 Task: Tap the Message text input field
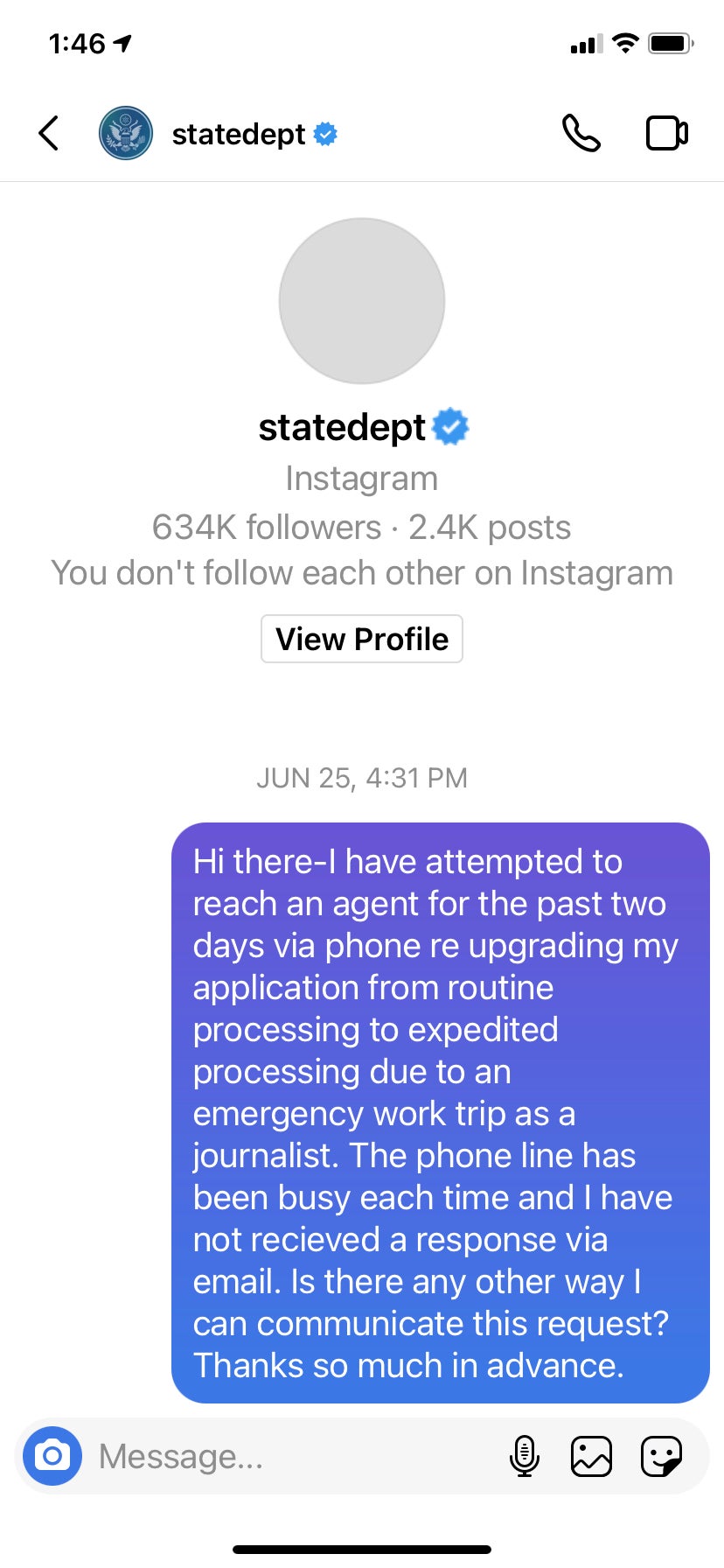[x=262, y=1456]
